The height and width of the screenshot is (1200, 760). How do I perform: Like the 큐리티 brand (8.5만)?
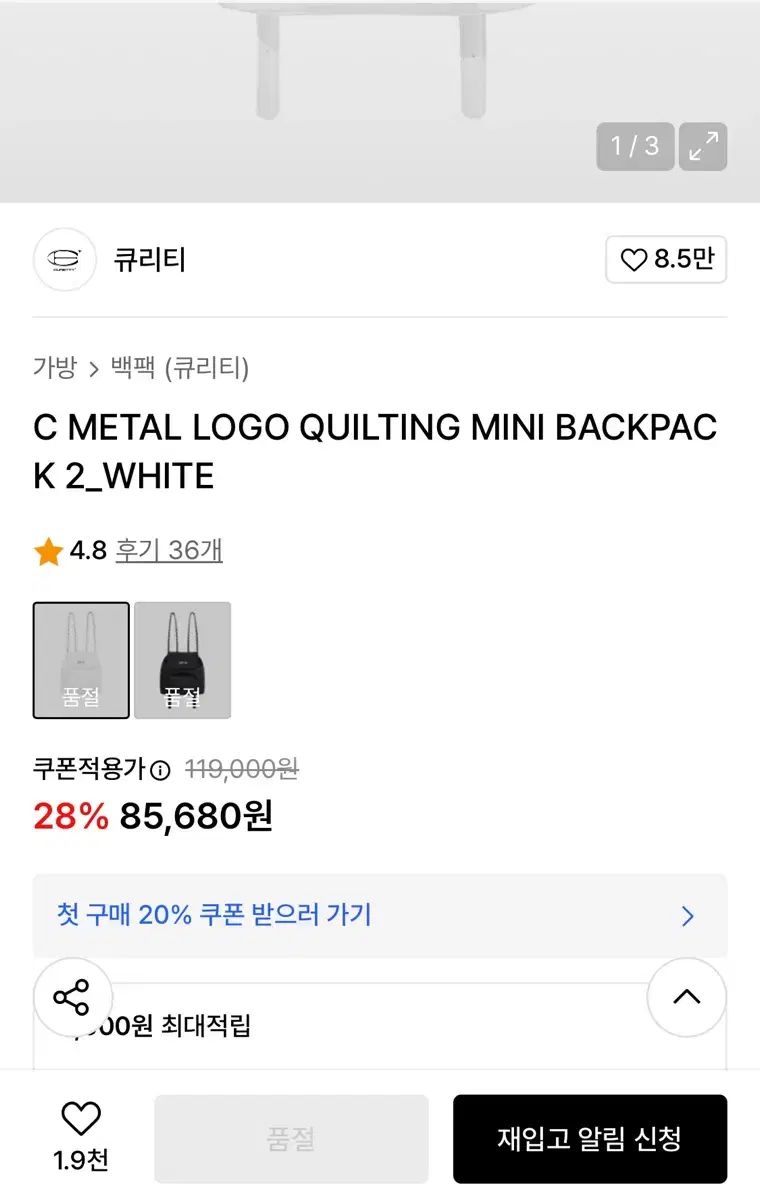click(x=666, y=260)
